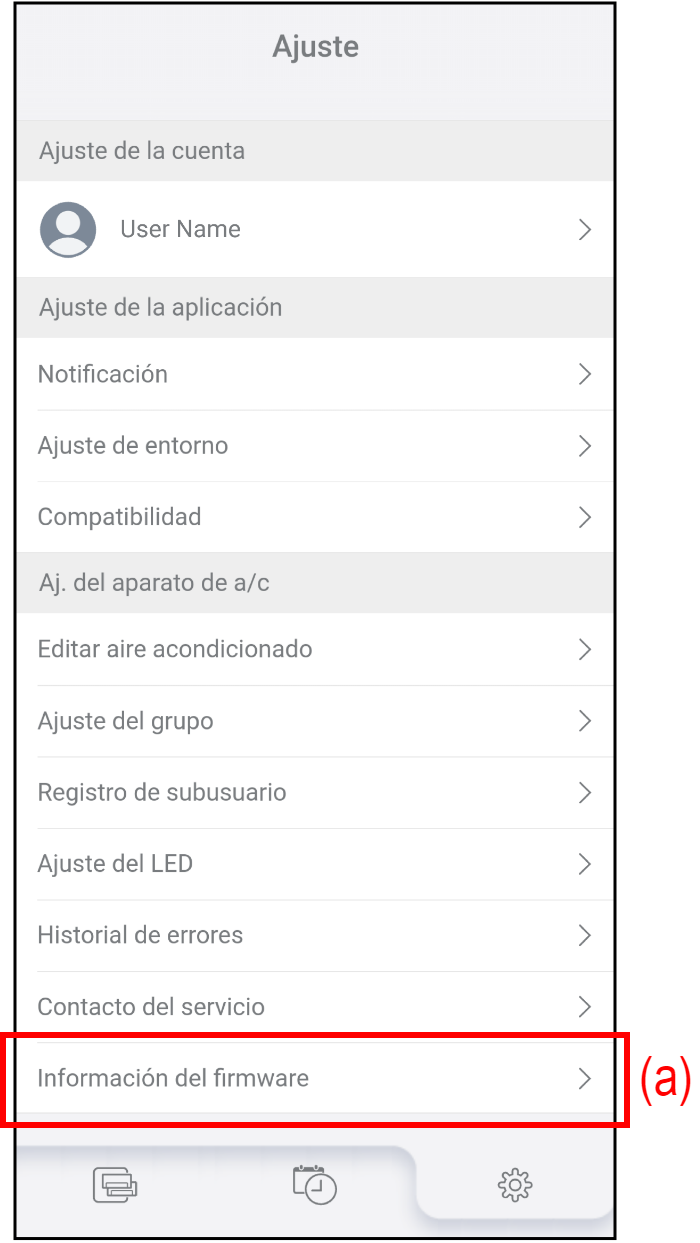Open Contacto del servicio

click(x=314, y=1007)
